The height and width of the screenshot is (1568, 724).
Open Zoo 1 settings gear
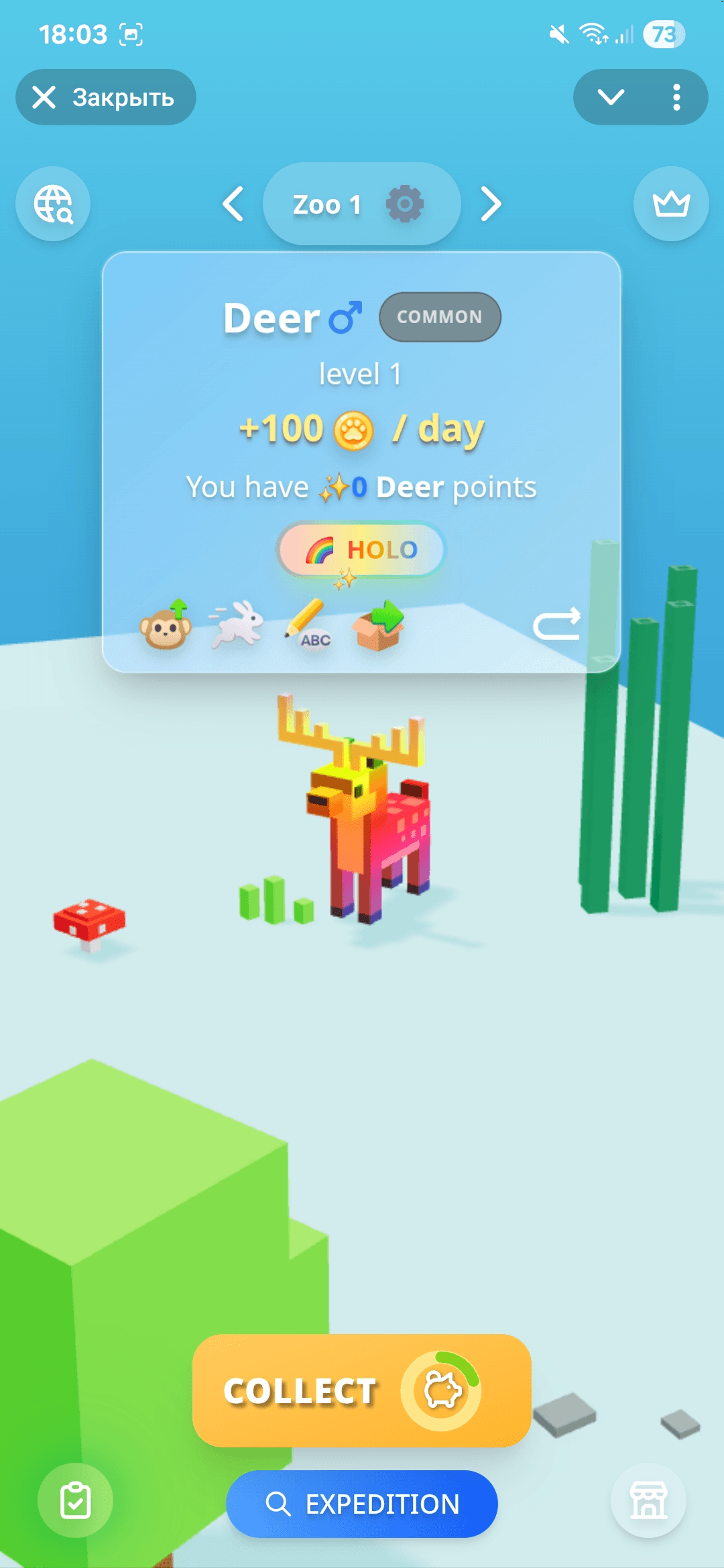(x=405, y=204)
